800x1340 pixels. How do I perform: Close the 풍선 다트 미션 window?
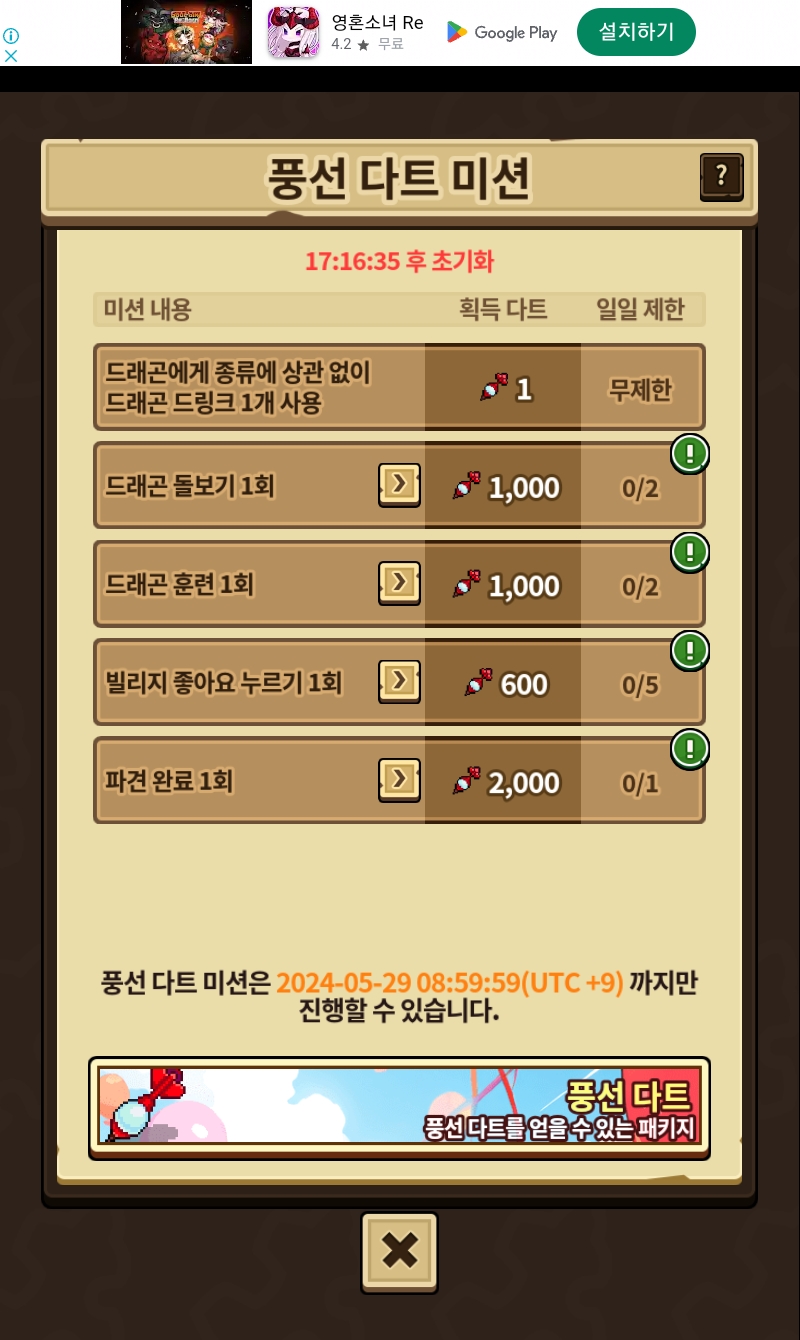coord(399,1252)
